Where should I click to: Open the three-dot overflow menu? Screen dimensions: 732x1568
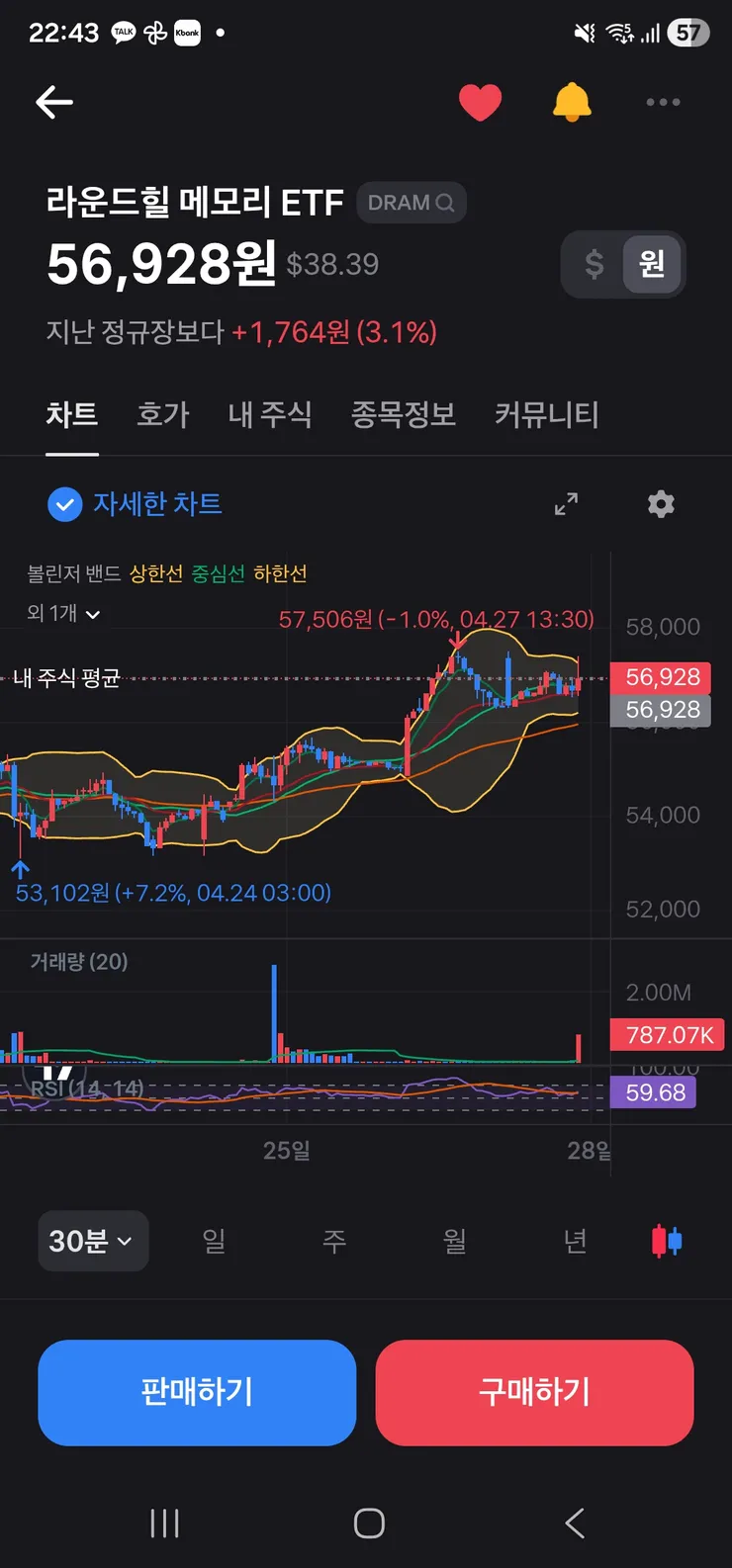(x=663, y=102)
